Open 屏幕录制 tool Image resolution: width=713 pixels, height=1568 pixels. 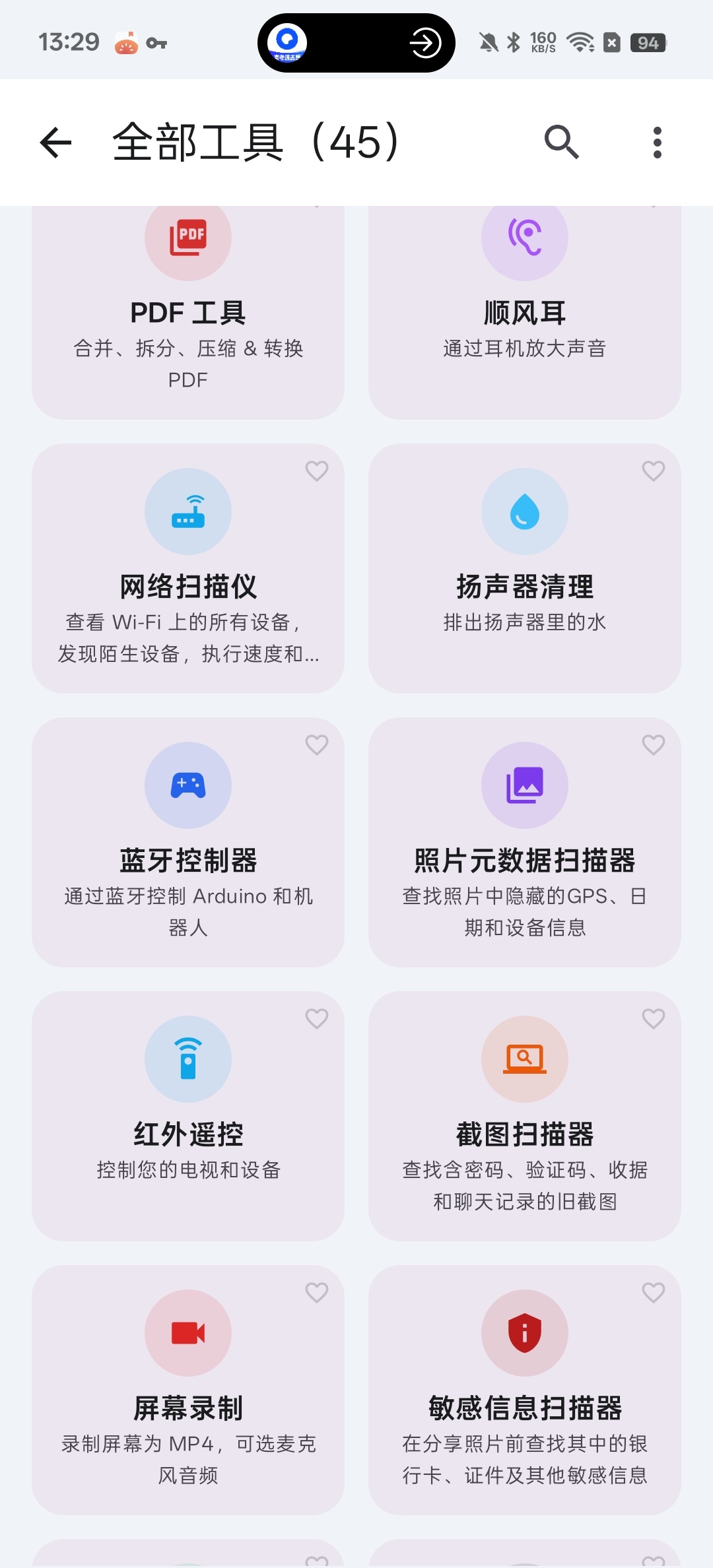click(x=188, y=1390)
